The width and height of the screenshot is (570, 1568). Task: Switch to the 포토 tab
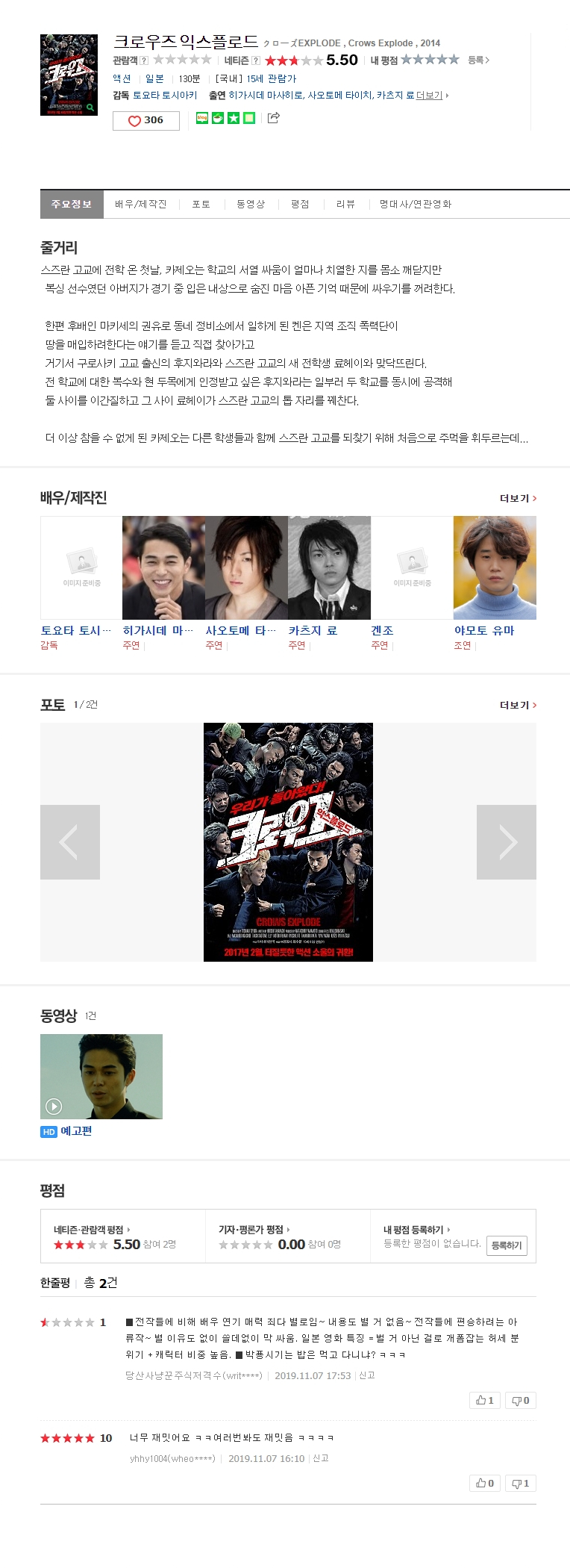click(x=201, y=204)
